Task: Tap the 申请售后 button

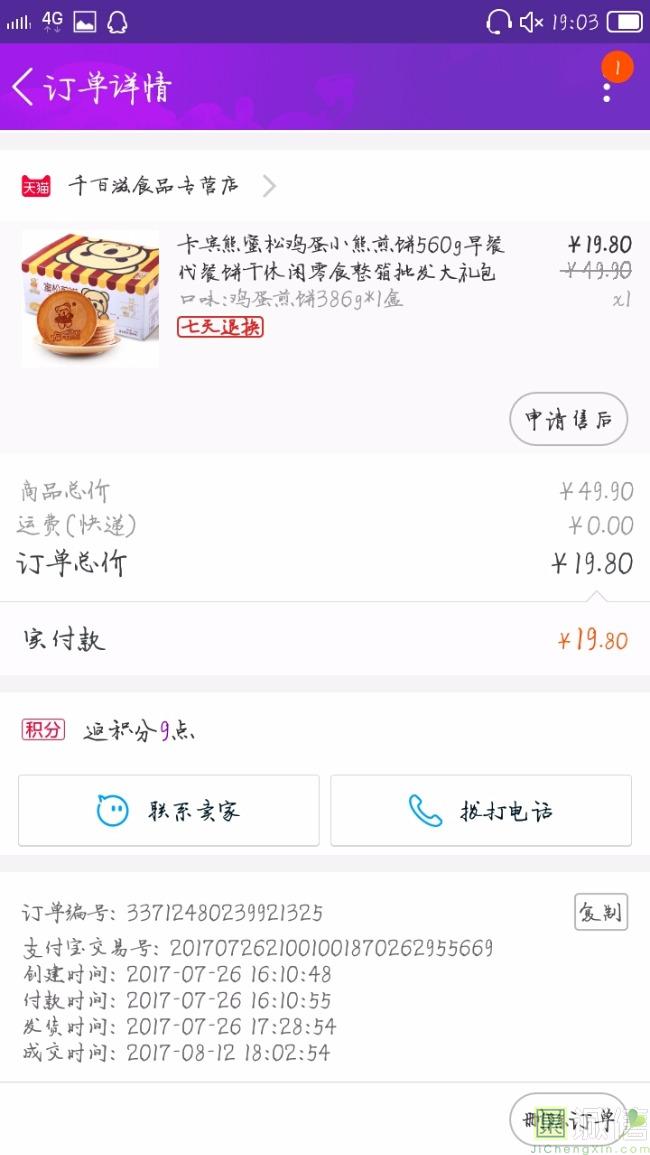Action: click(568, 420)
